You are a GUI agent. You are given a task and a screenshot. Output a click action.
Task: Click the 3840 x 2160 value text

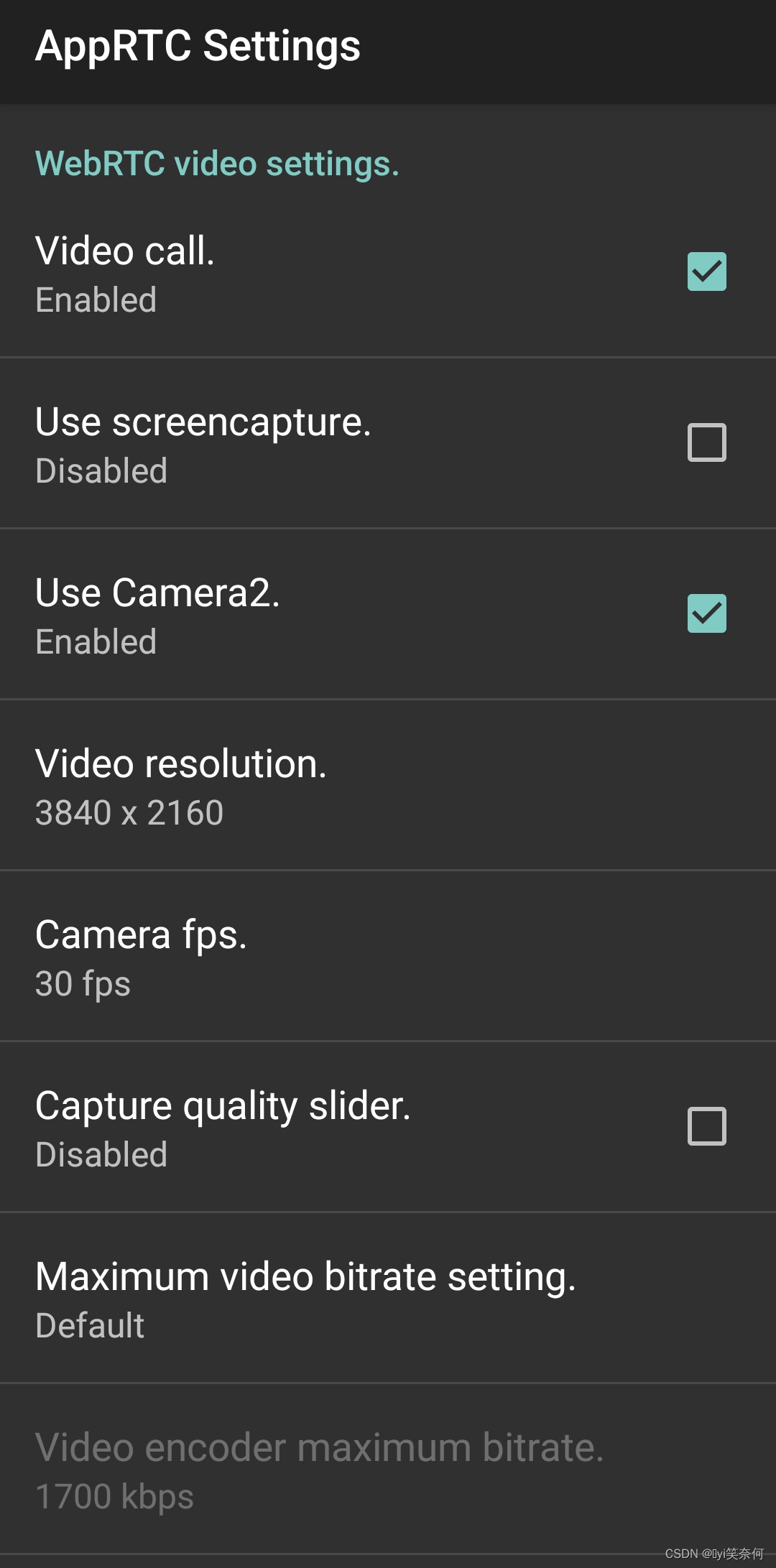coord(129,812)
